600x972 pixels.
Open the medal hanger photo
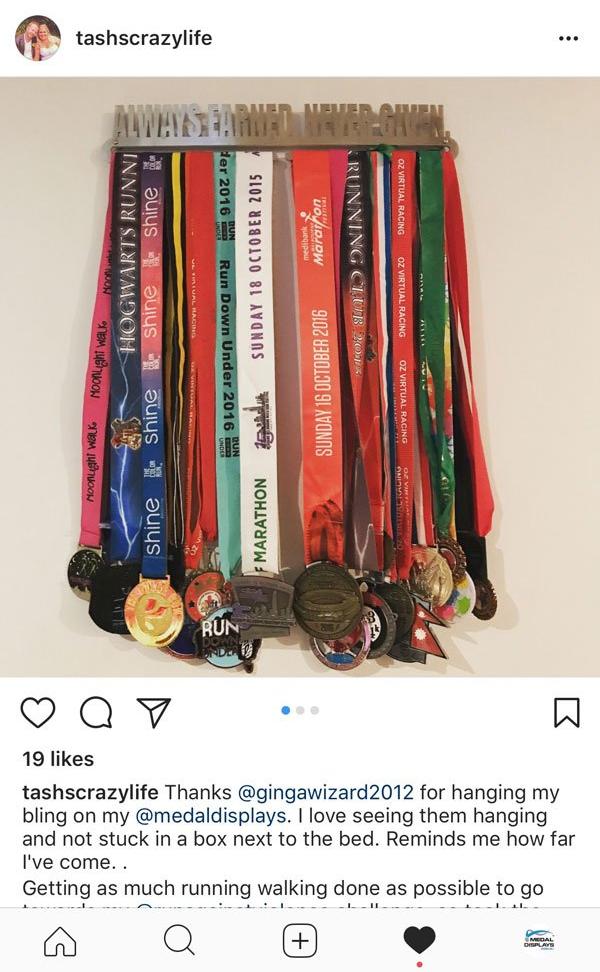click(300, 378)
